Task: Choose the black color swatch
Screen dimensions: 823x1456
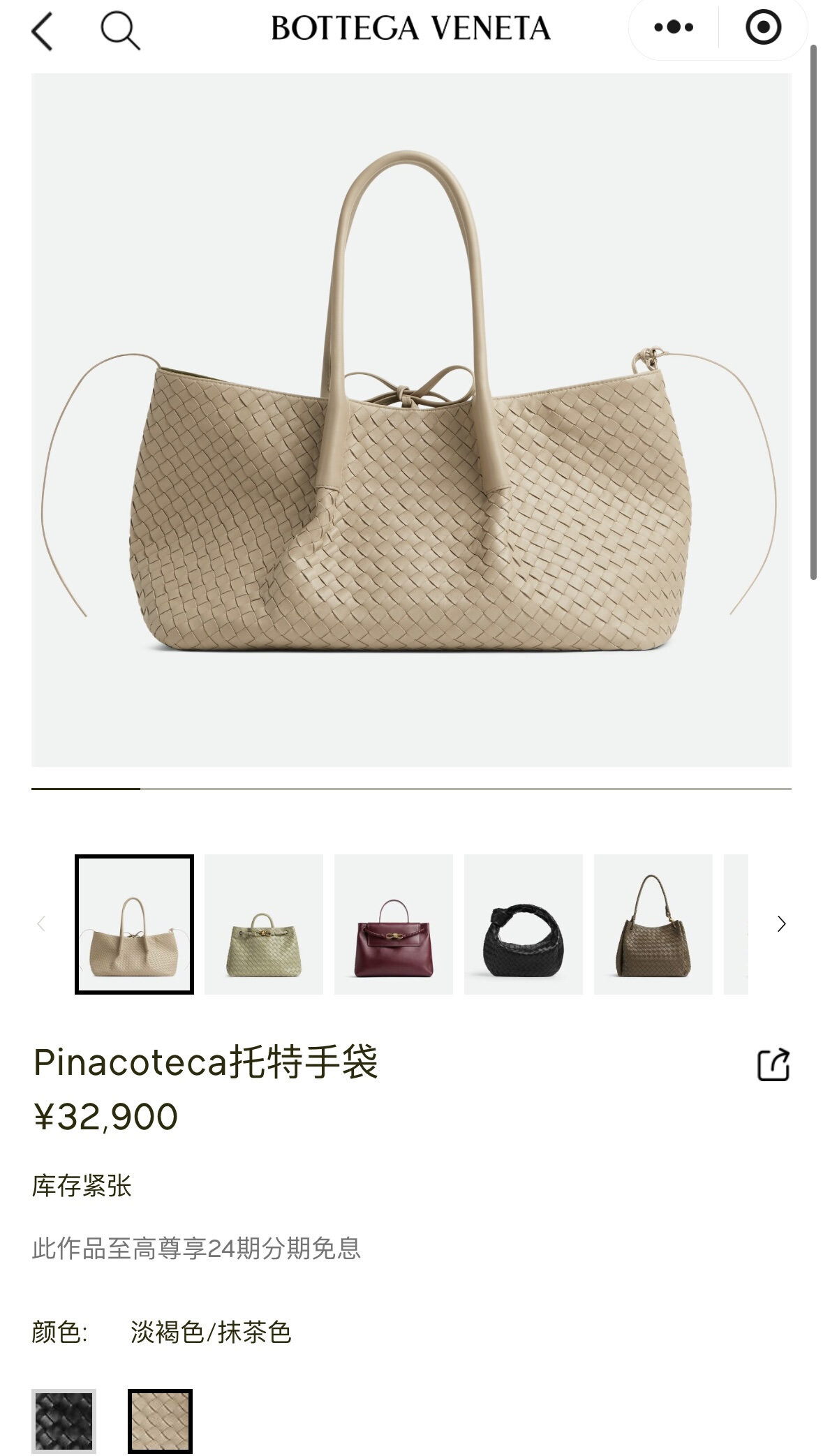Action: click(64, 1420)
